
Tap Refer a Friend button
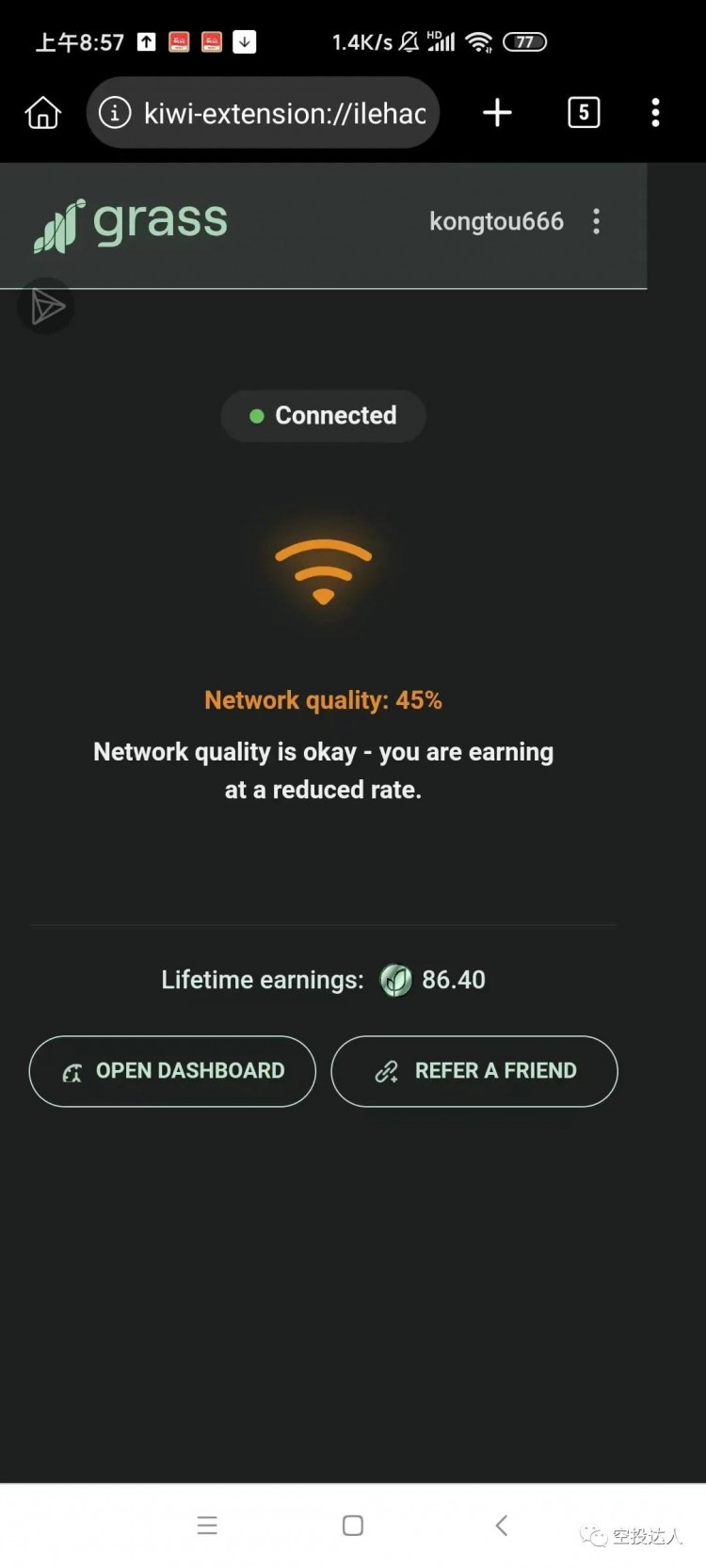pos(474,1071)
